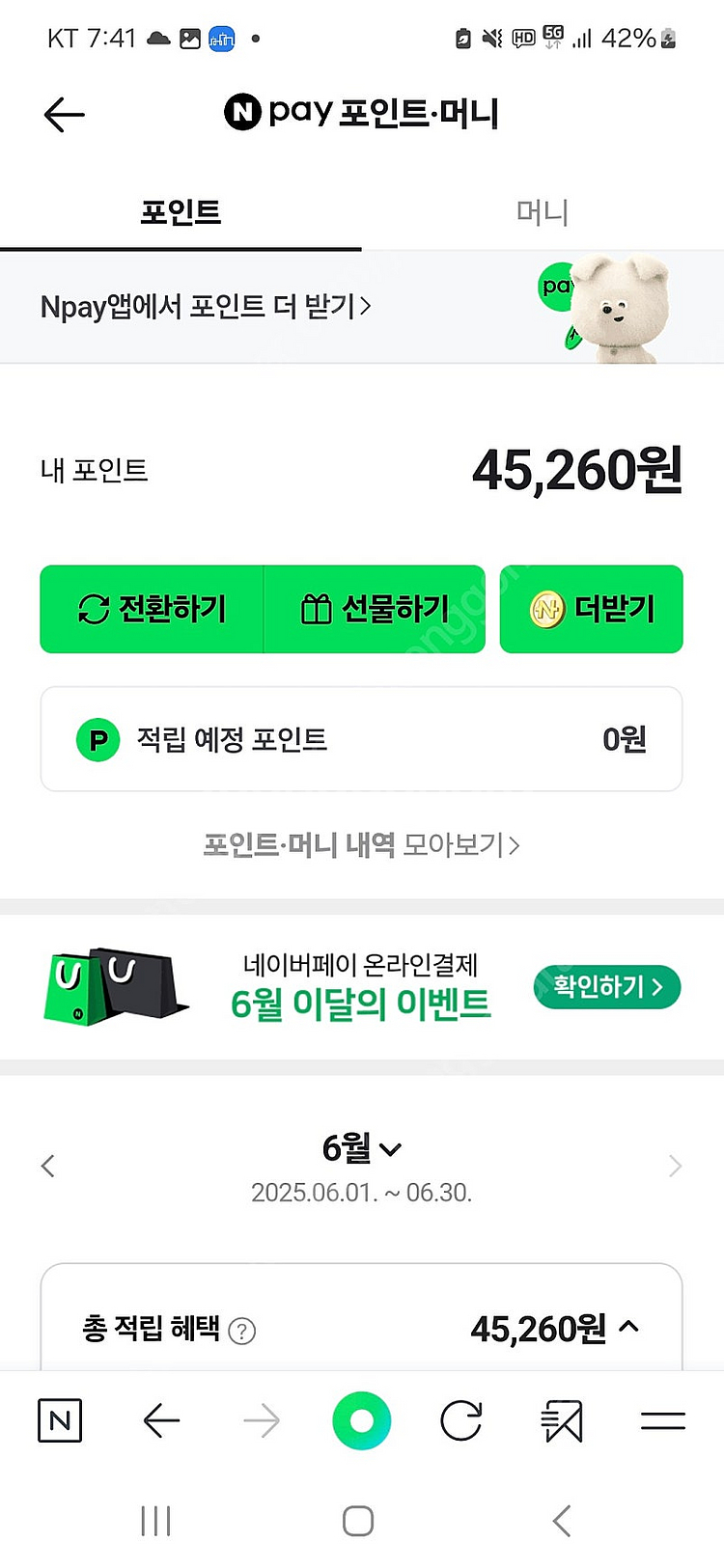Tap 확인하기 on the 6월 이달의 이벤트 banner
Viewport: 724px width, 1568px height.
click(607, 986)
